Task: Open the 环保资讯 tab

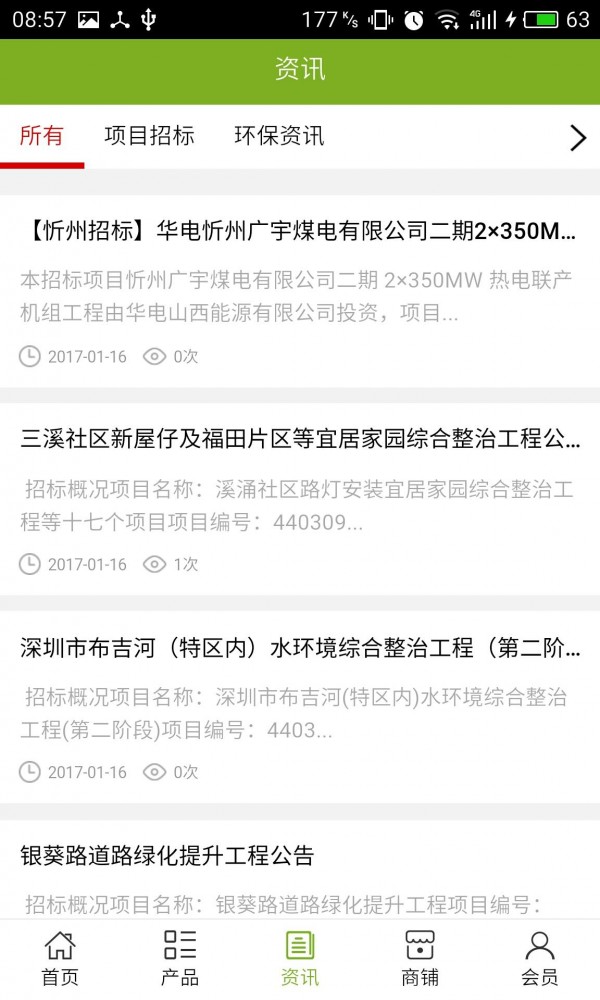Action: (279, 136)
